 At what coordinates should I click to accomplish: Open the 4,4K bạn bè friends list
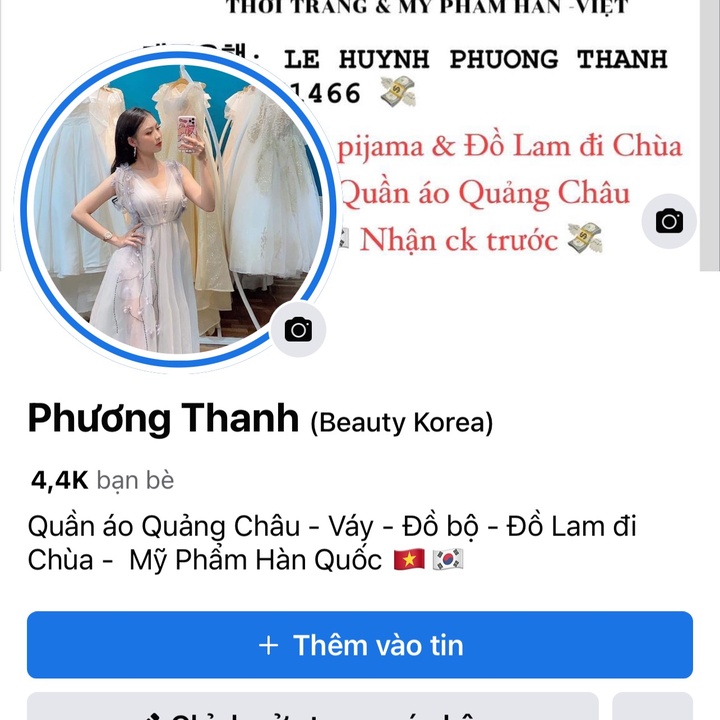[102, 481]
